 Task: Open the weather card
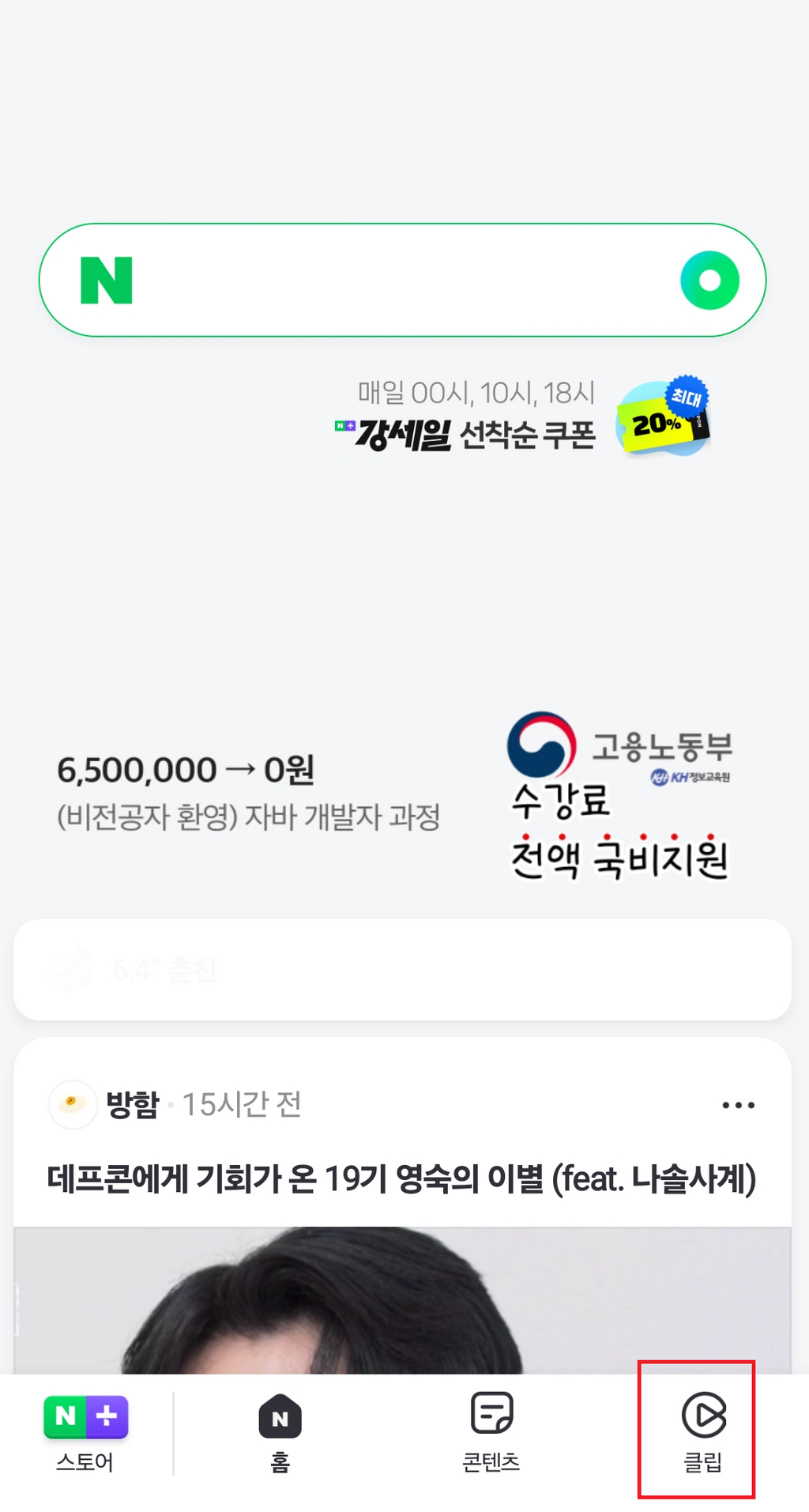pyautogui.click(x=402, y=969)
